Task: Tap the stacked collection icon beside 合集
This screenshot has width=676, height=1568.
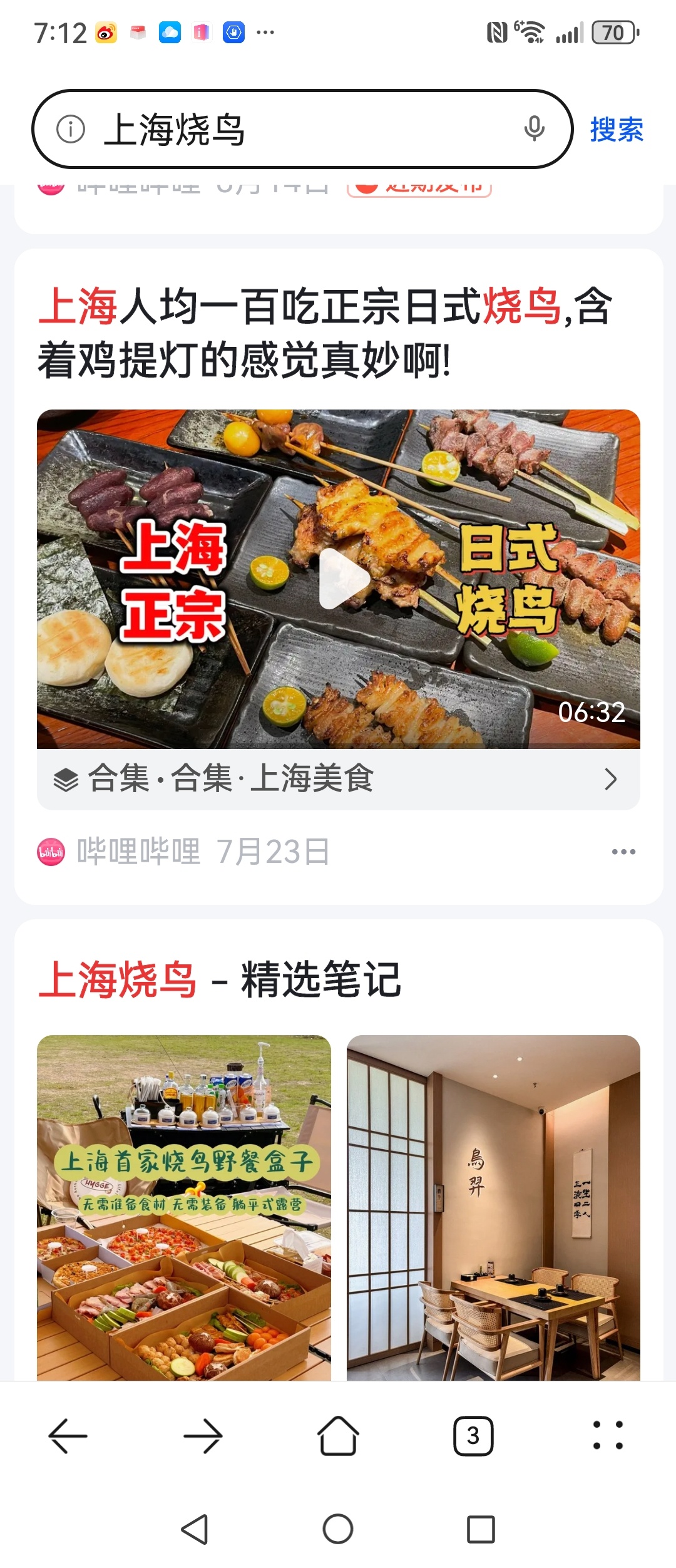Action: [64, 778]
